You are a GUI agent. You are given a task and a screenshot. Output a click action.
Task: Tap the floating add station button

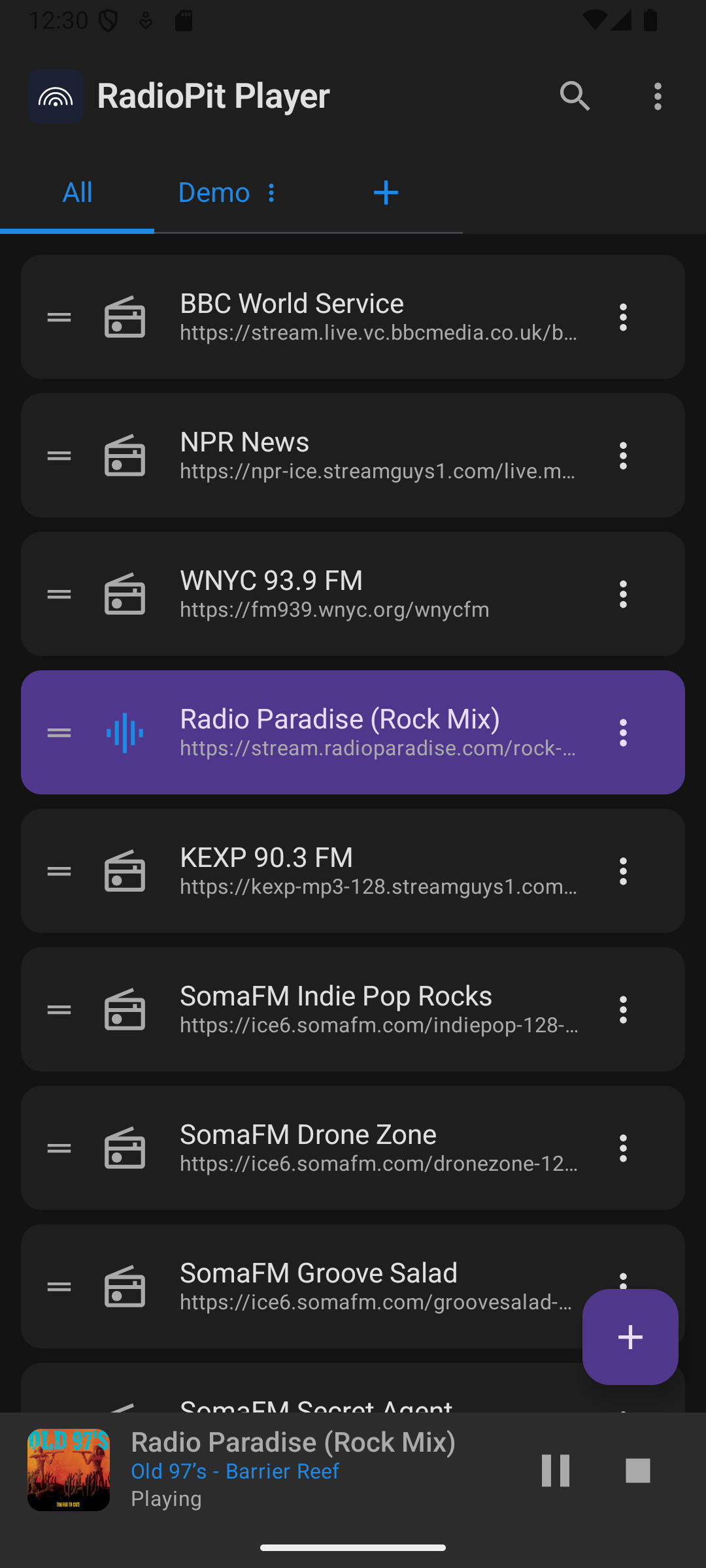630,1337
